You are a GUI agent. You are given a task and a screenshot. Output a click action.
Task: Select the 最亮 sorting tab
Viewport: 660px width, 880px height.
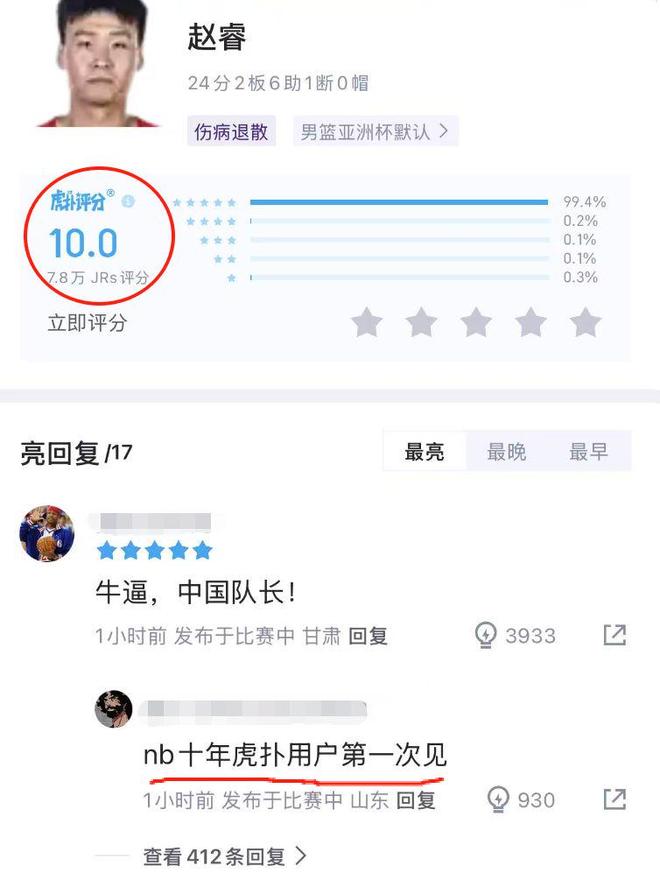[424, 452]
